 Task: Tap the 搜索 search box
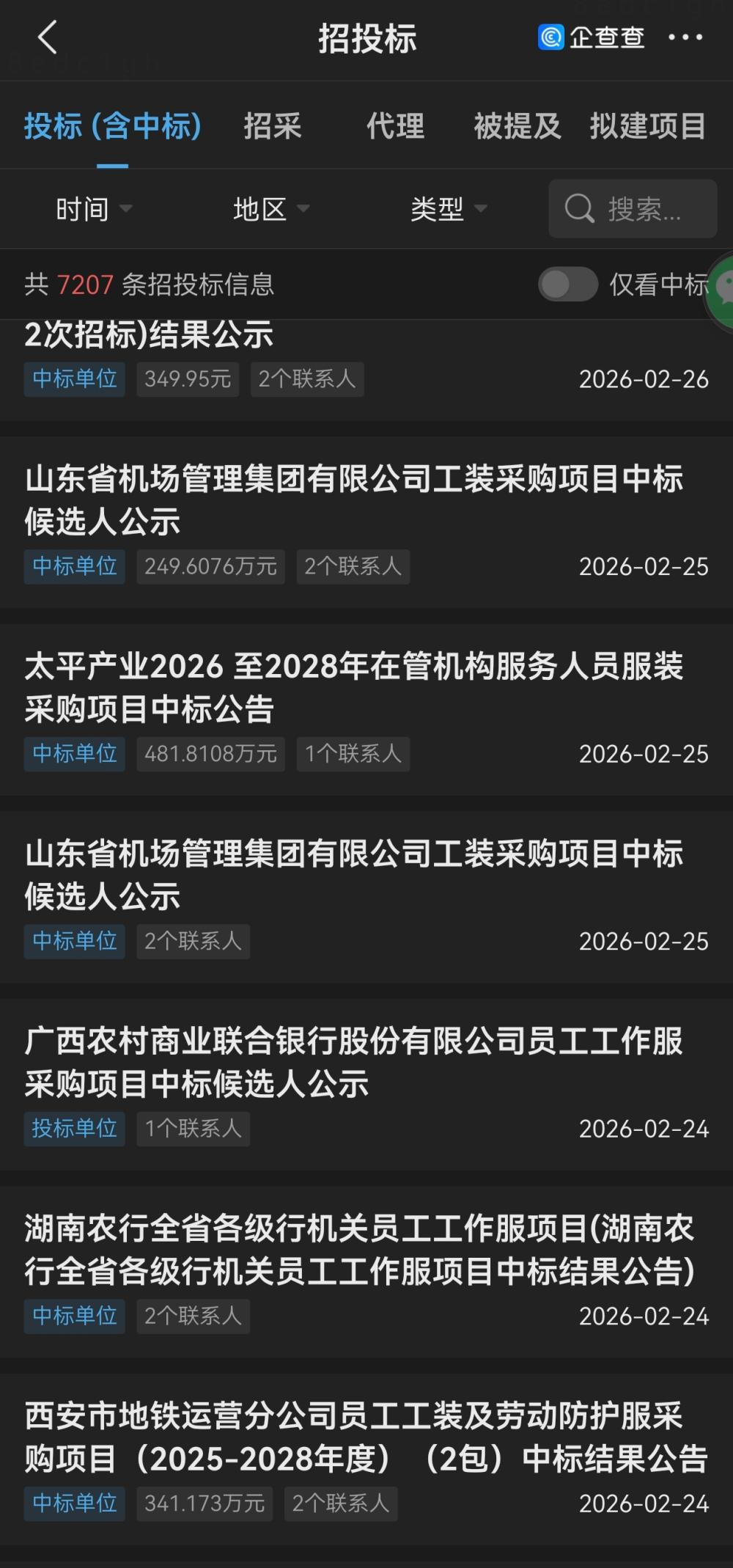tap(633, 209)
